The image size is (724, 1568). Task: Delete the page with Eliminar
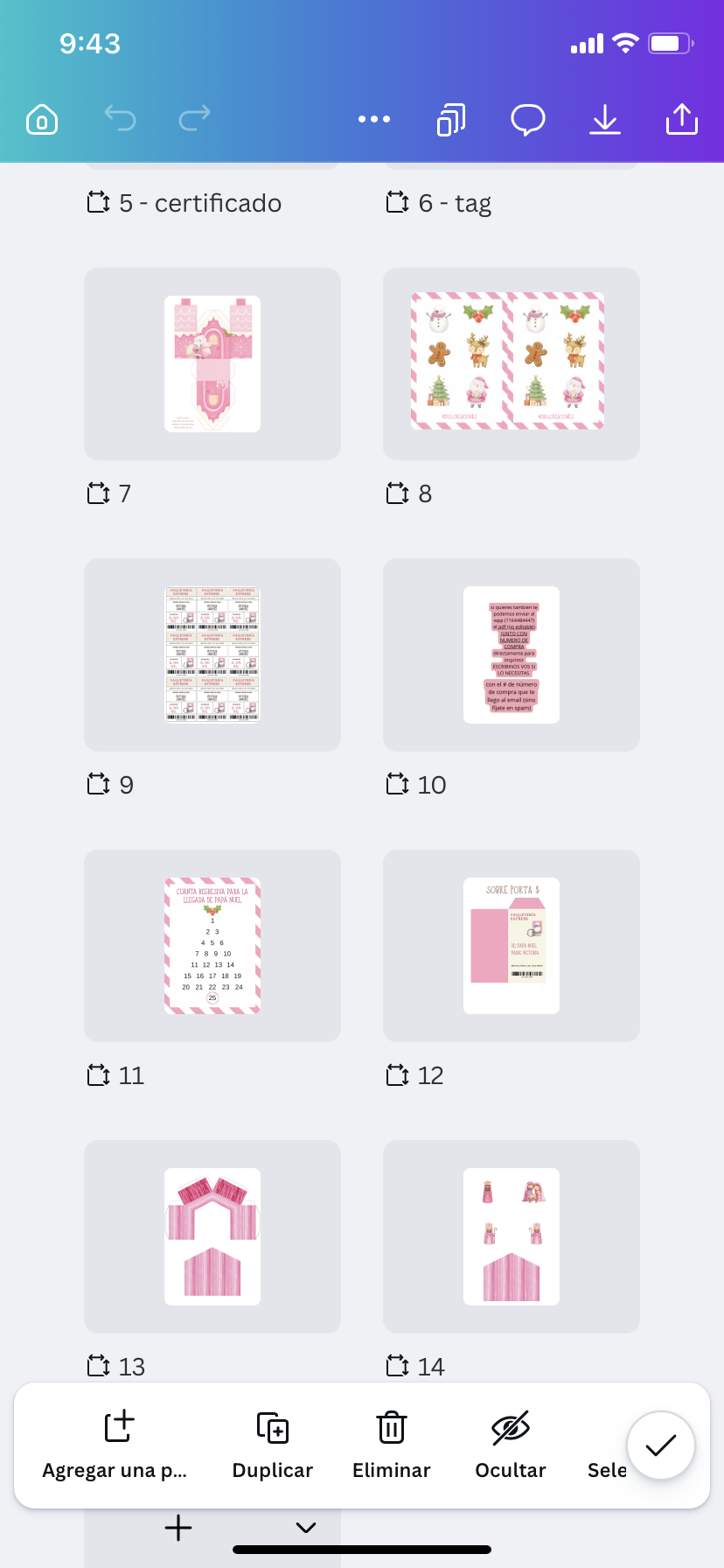coord(391,1445)
